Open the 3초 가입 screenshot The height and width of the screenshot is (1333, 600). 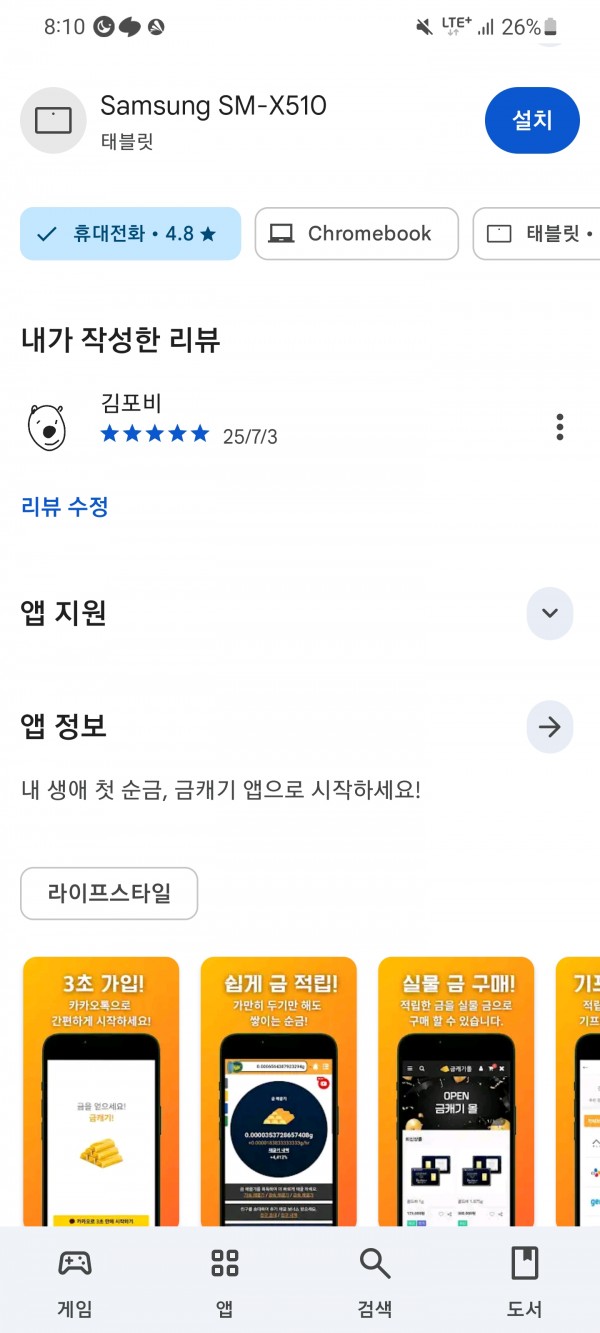click(x=101, y=1091)
